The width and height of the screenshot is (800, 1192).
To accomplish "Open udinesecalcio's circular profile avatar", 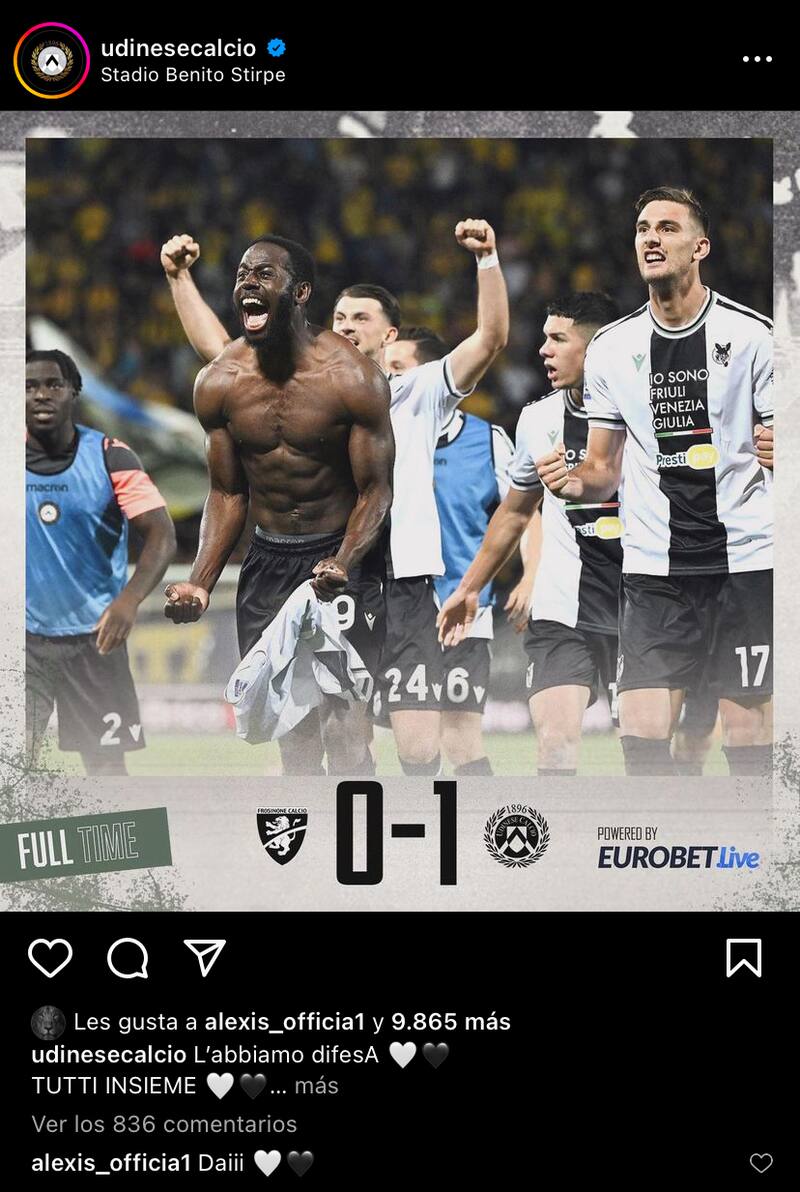I will pyautogui.click(x=48, y=59).
